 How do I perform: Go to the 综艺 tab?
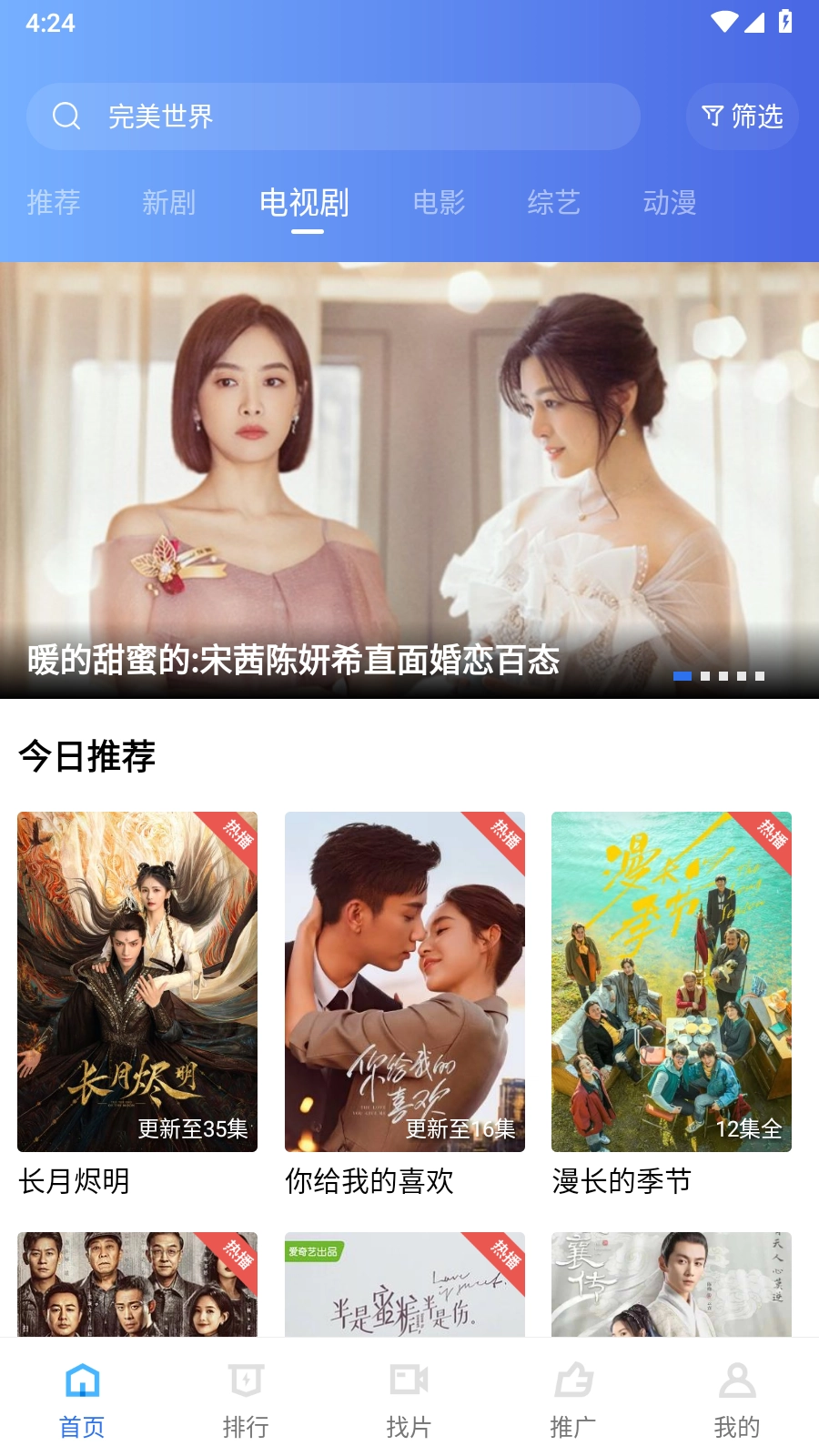pyautogui.click(x=553, y=202)
